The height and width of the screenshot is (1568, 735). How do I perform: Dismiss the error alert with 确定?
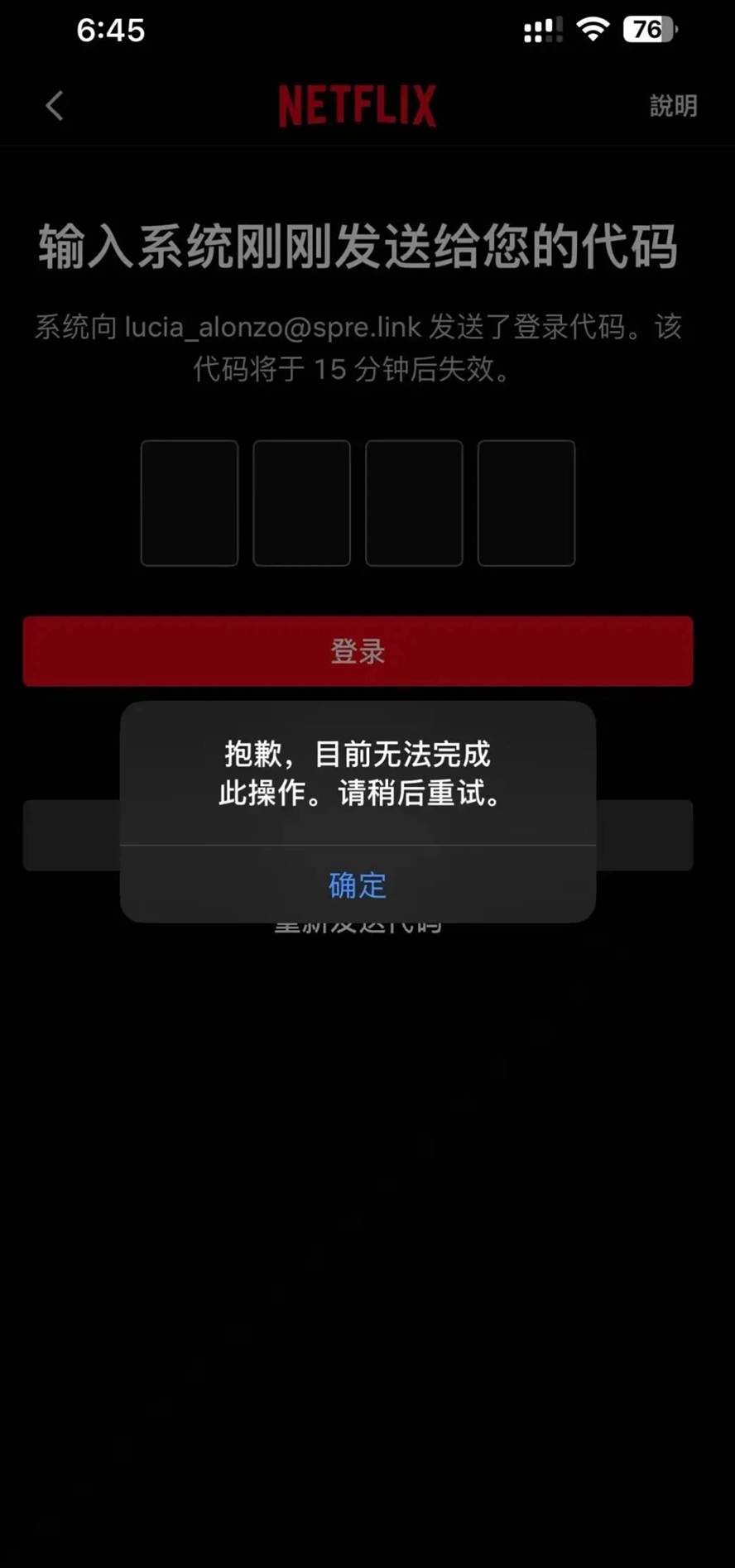(x=358, y=885)
